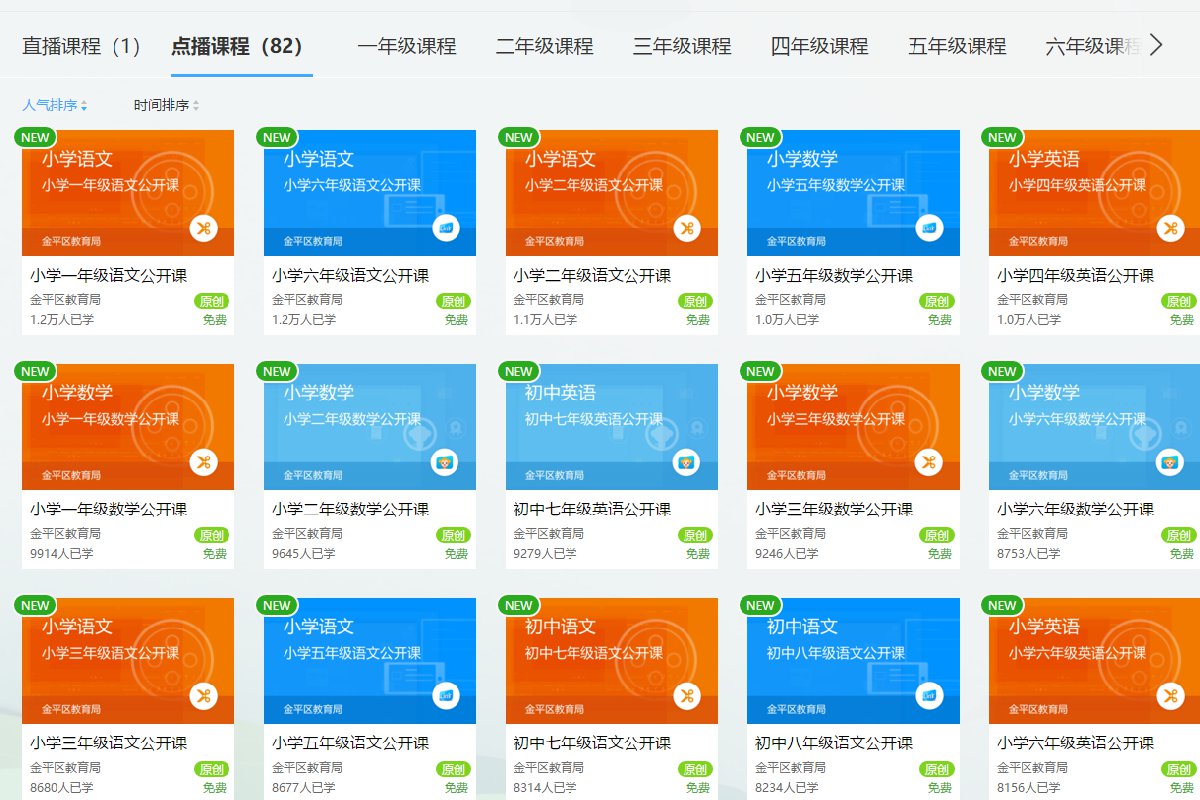The height and width of the screenshot is (800, 1200).
Task: Select the 五年级课程 category tab
Action: click(957, 47)
